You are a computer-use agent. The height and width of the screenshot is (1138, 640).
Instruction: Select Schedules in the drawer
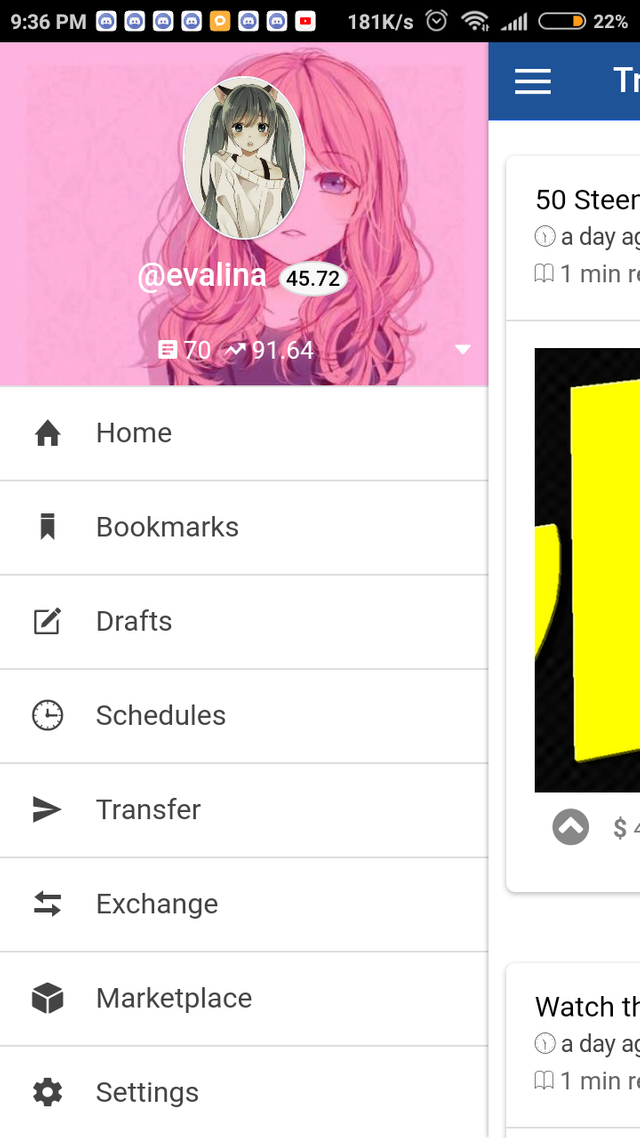point(160,715)
